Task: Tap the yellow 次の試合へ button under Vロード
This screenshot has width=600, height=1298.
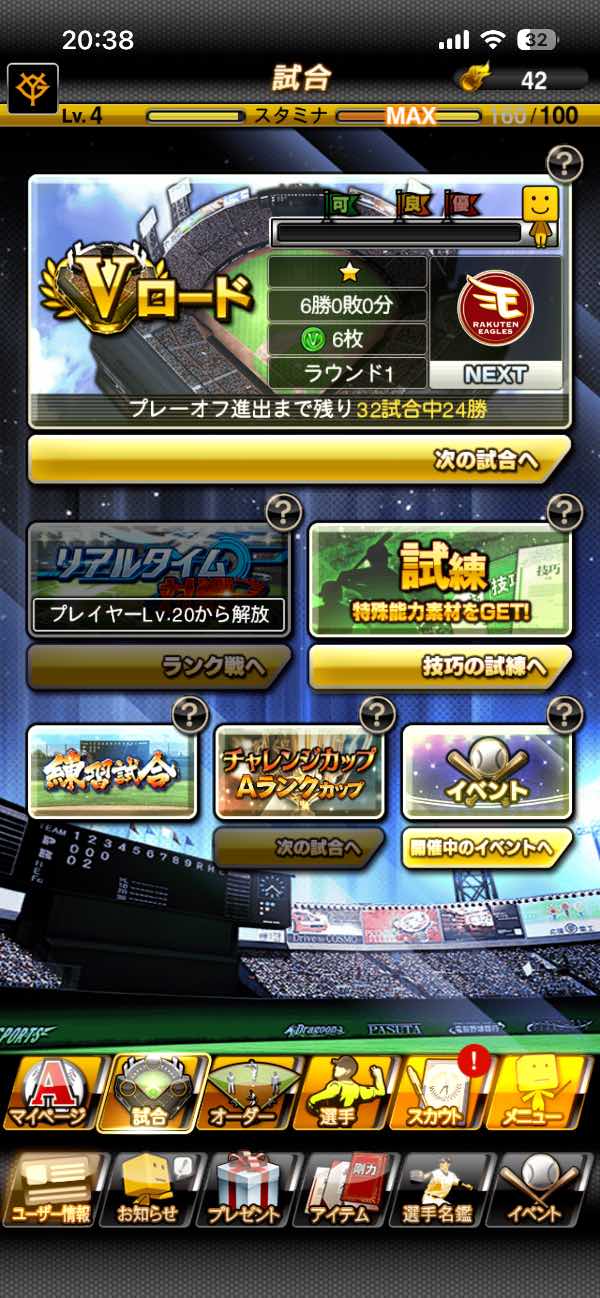Action: 299,460
